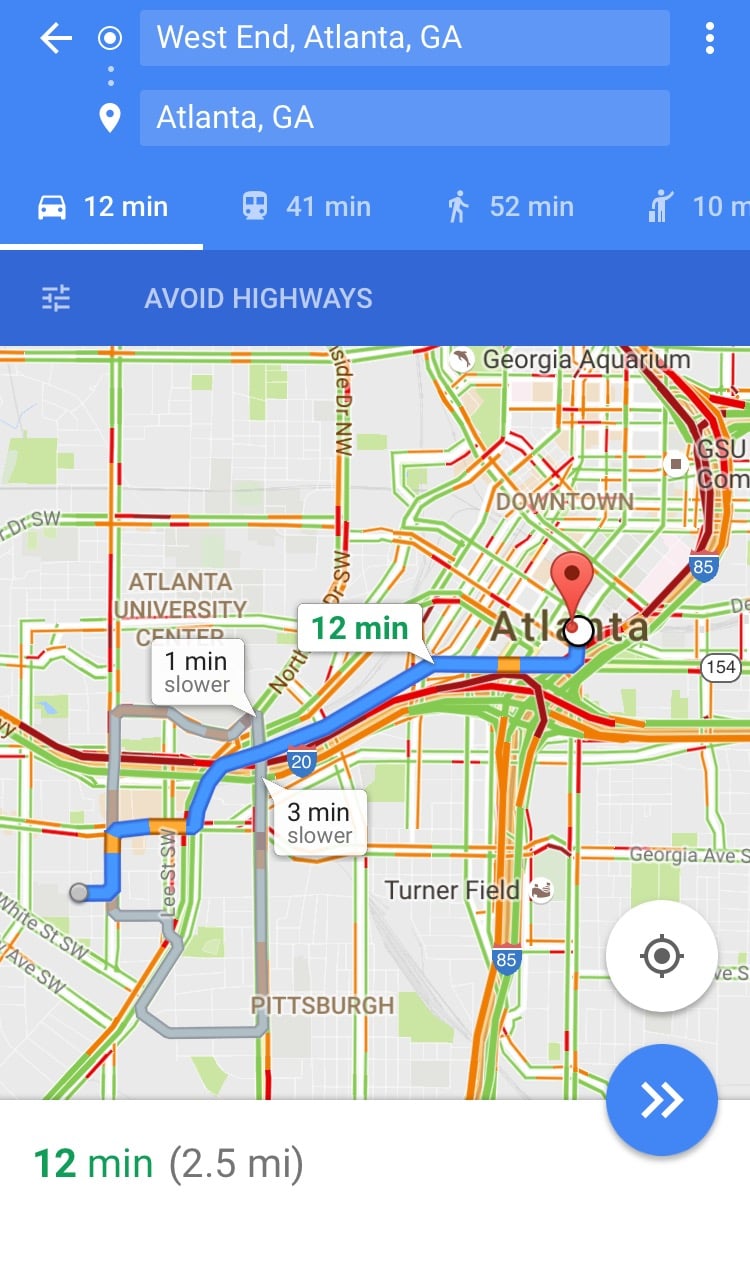Screen dimensions: 750x1276
Task: Tap the my location crosshair button
Action: point(662,954)
